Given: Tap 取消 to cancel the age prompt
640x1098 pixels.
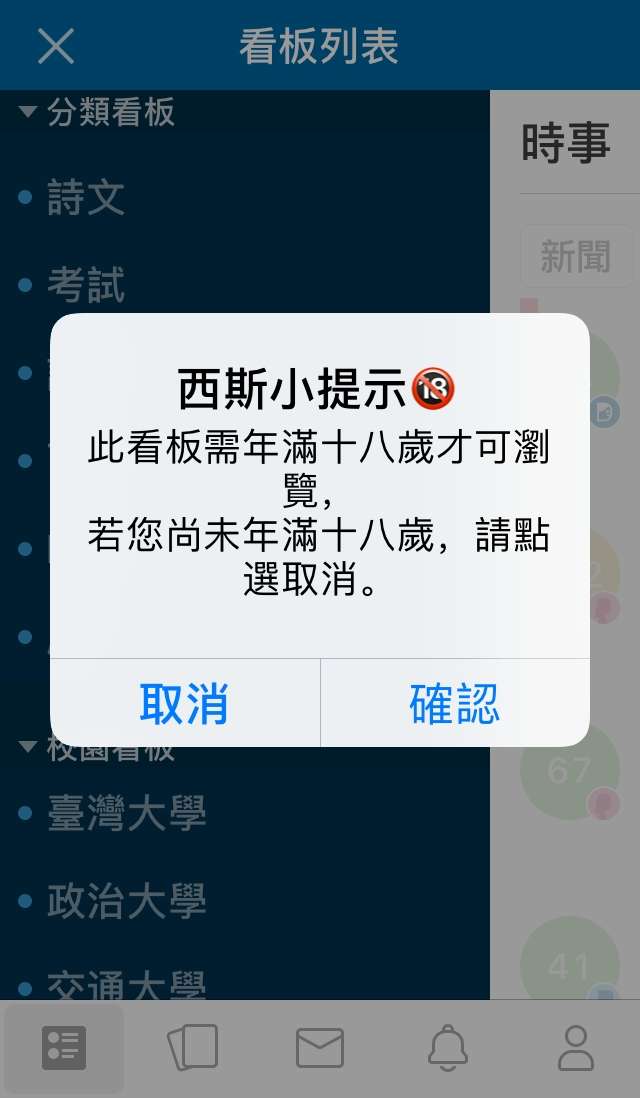Looking at the screenshot, I should [185, 702].
